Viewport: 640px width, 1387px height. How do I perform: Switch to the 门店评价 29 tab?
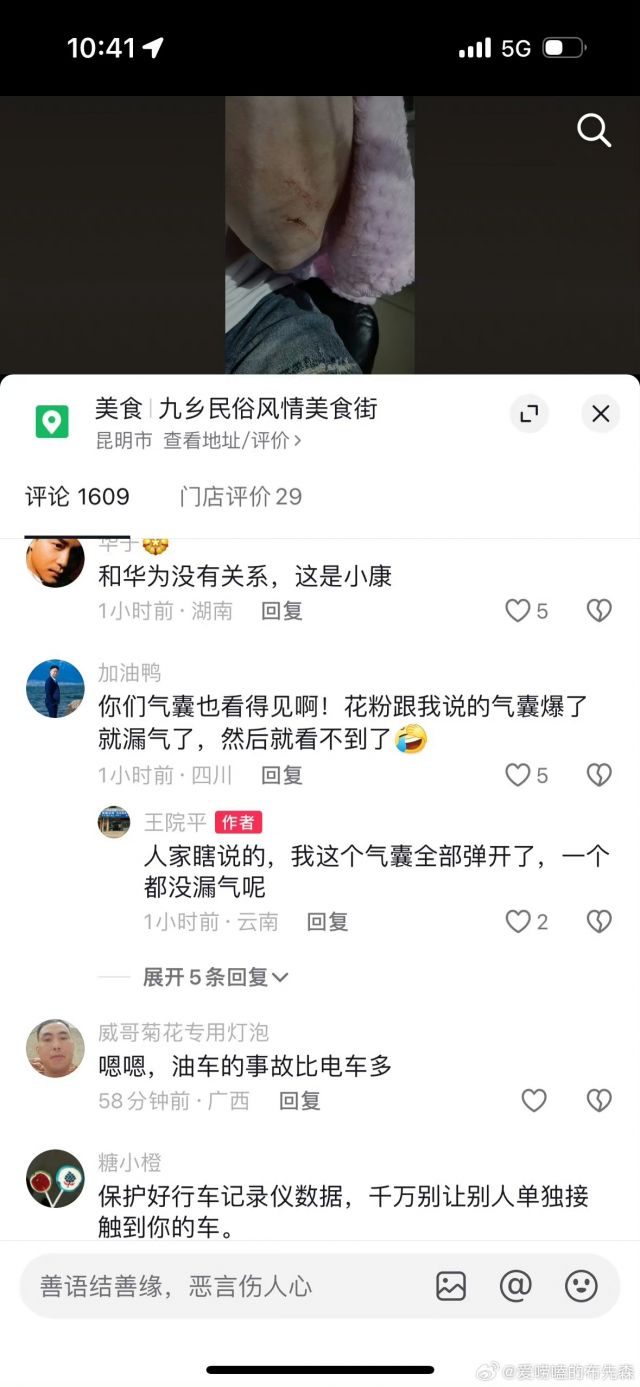(240, 496)
